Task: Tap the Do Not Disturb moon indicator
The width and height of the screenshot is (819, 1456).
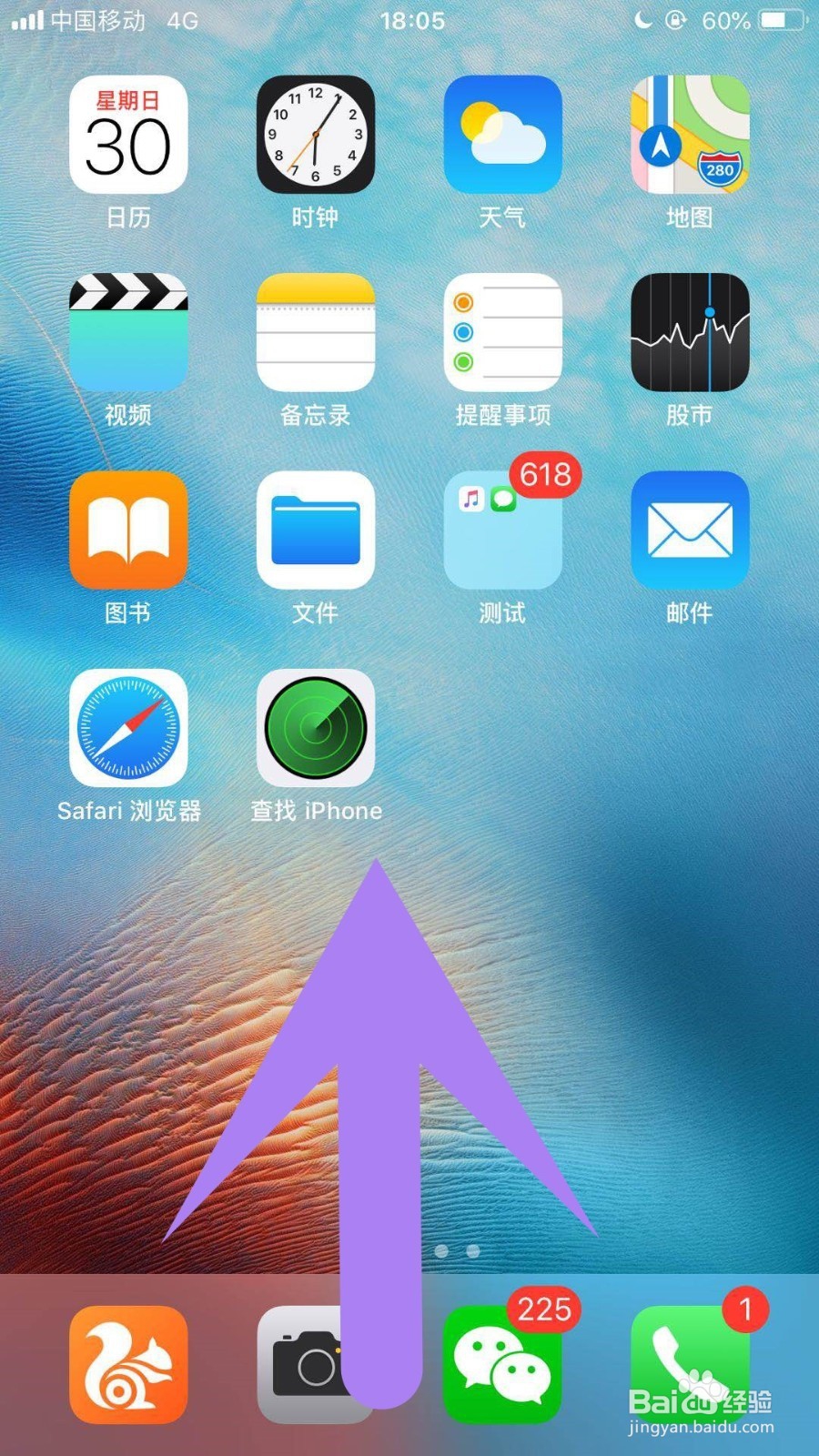Action: (x=642, y=20)
